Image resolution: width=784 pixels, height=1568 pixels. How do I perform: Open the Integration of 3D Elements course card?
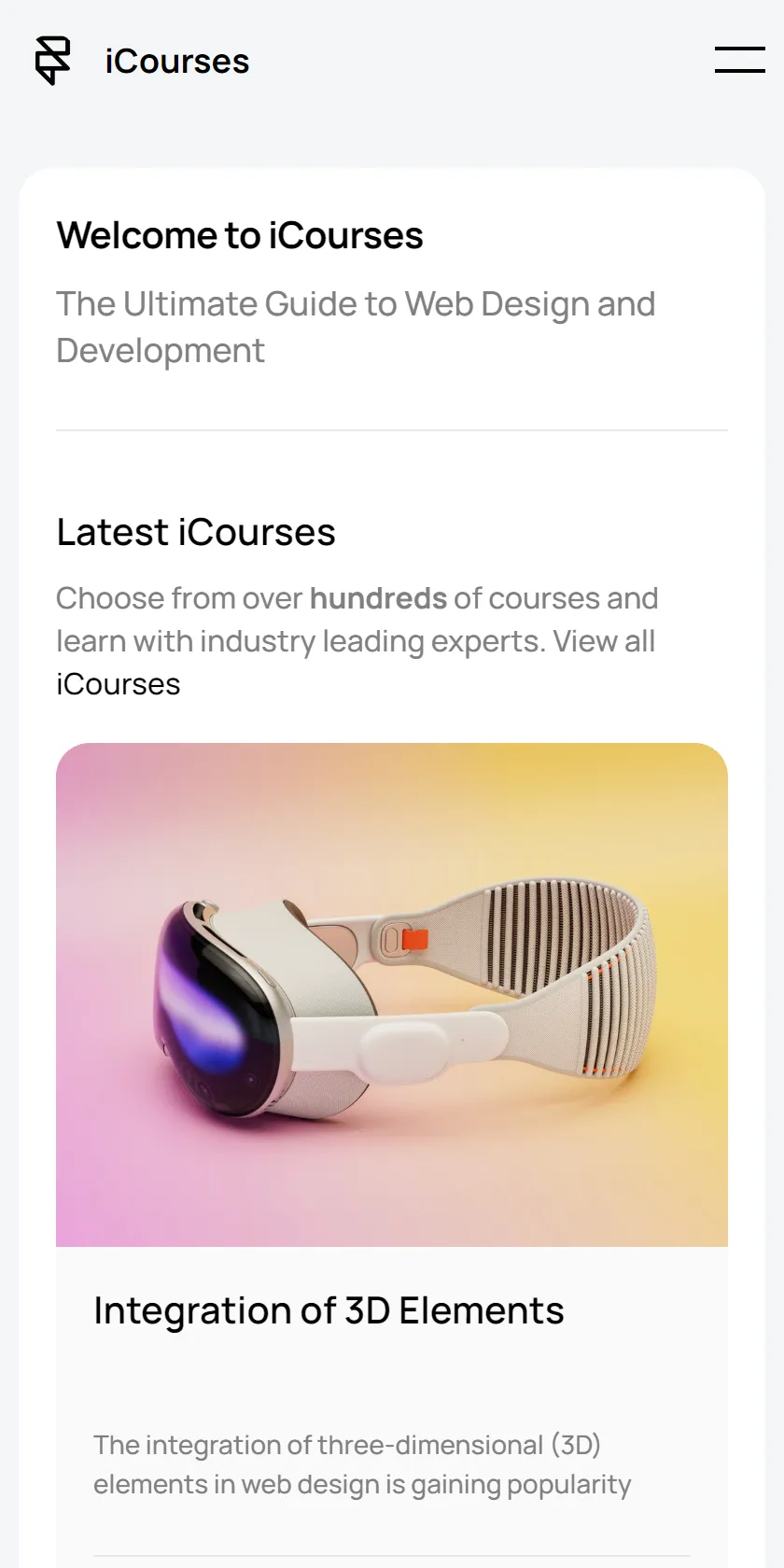[x=392, y=1155]
